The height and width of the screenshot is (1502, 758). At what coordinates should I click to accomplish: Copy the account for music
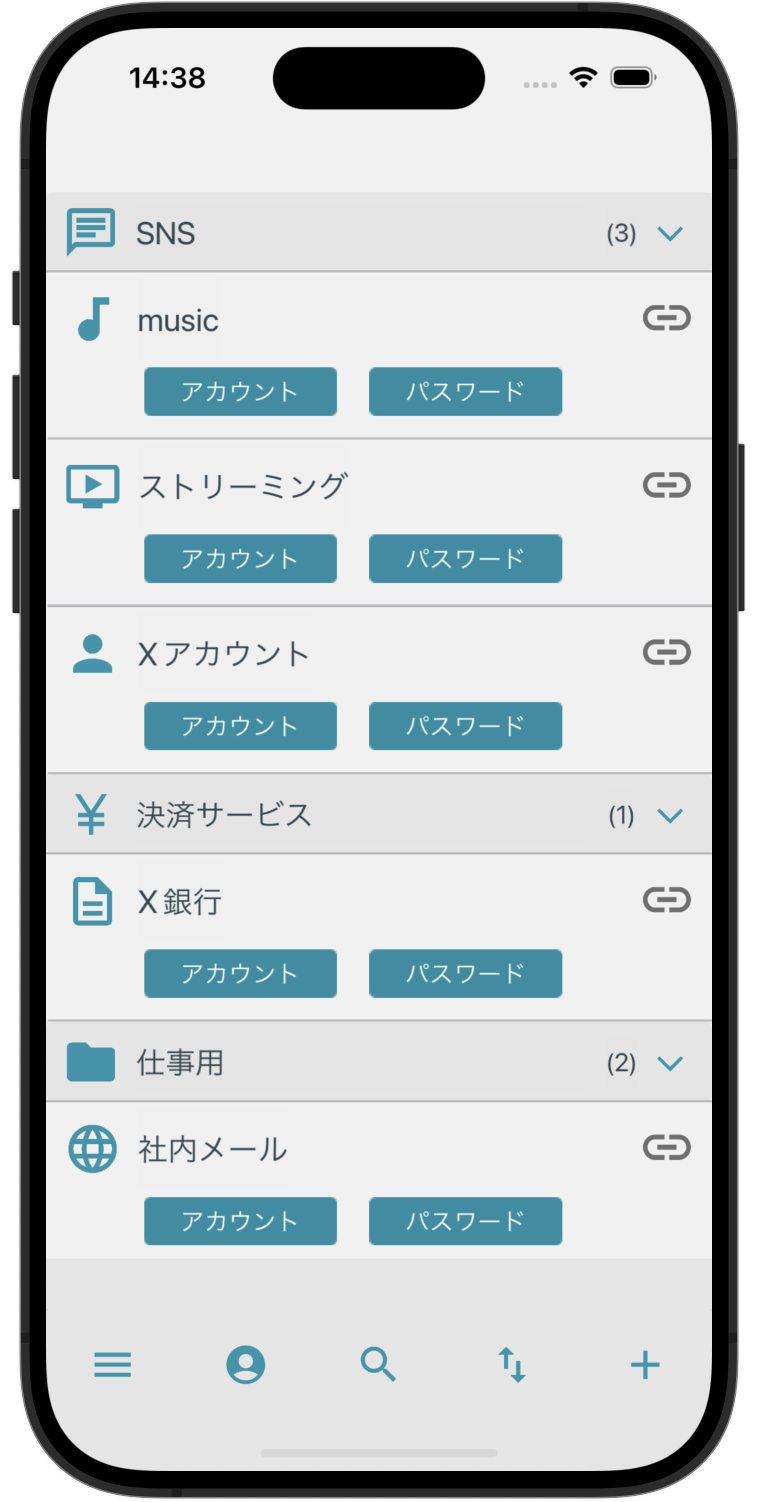(x=240, y=391)
